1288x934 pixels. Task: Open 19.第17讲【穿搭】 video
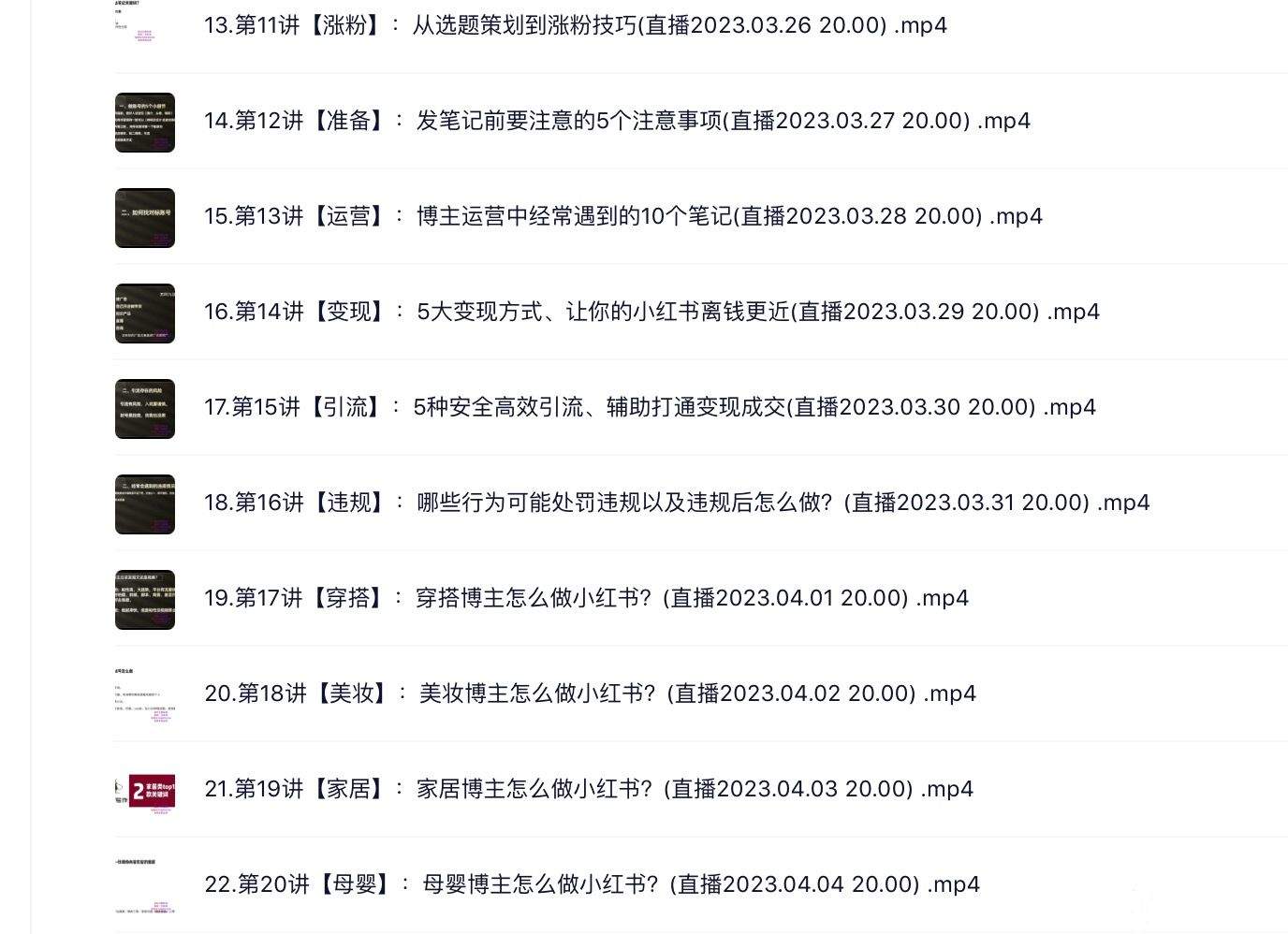[x=586, y=598]
